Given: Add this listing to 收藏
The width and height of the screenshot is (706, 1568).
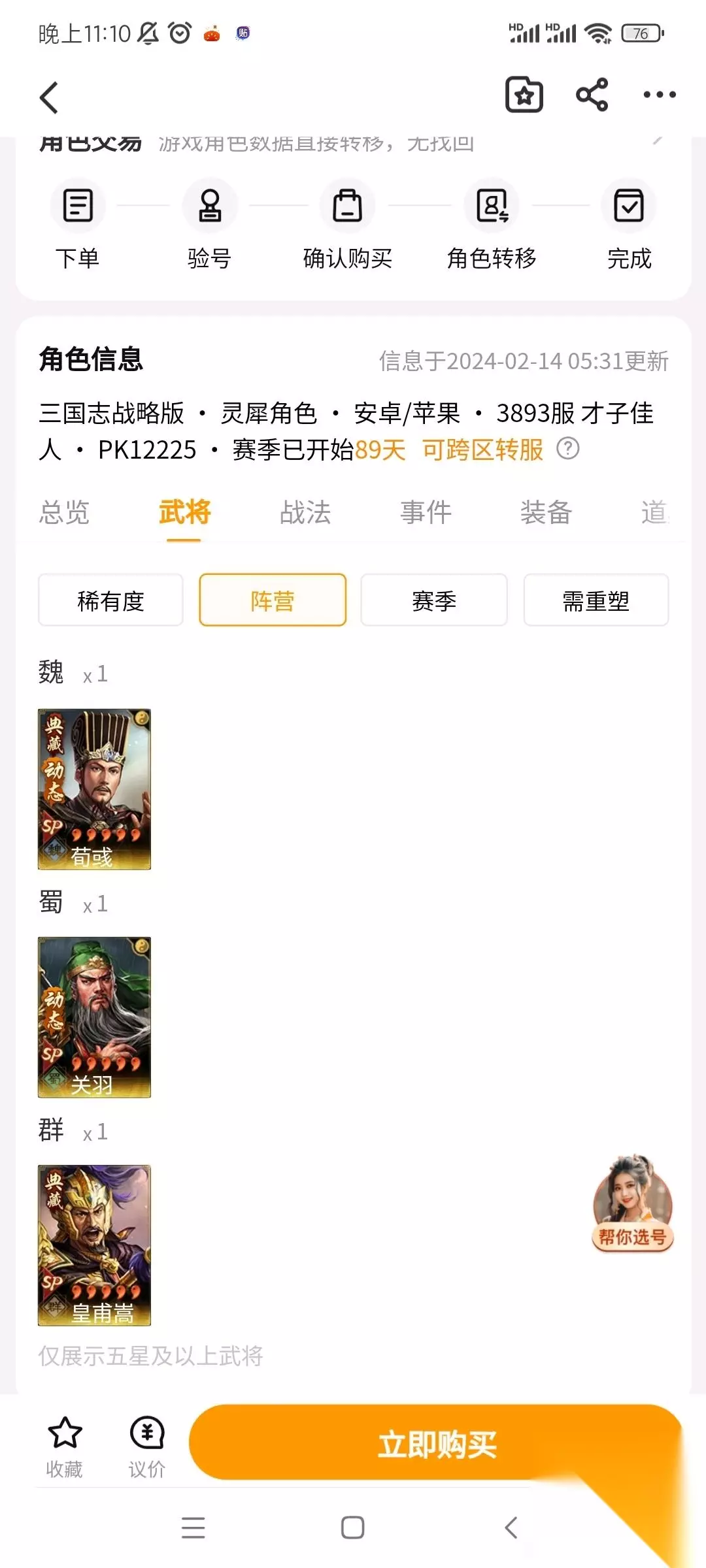Looking at the screenshot, I should 65,1448.
